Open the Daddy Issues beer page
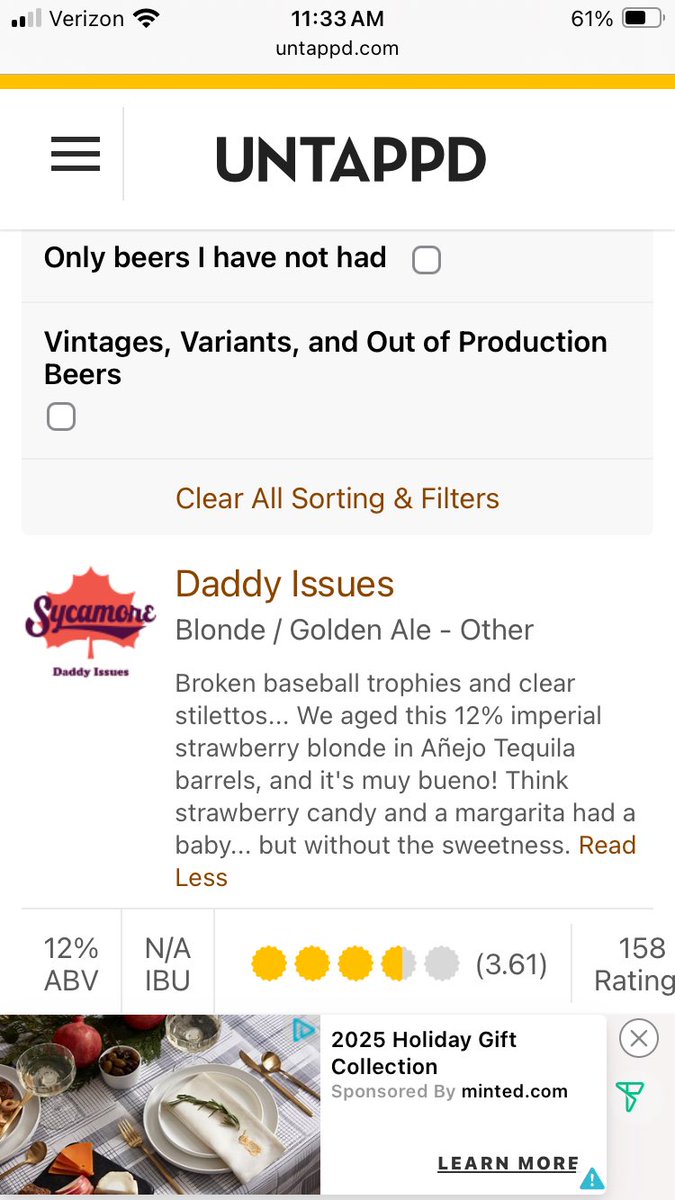 (x=284, y=584)
